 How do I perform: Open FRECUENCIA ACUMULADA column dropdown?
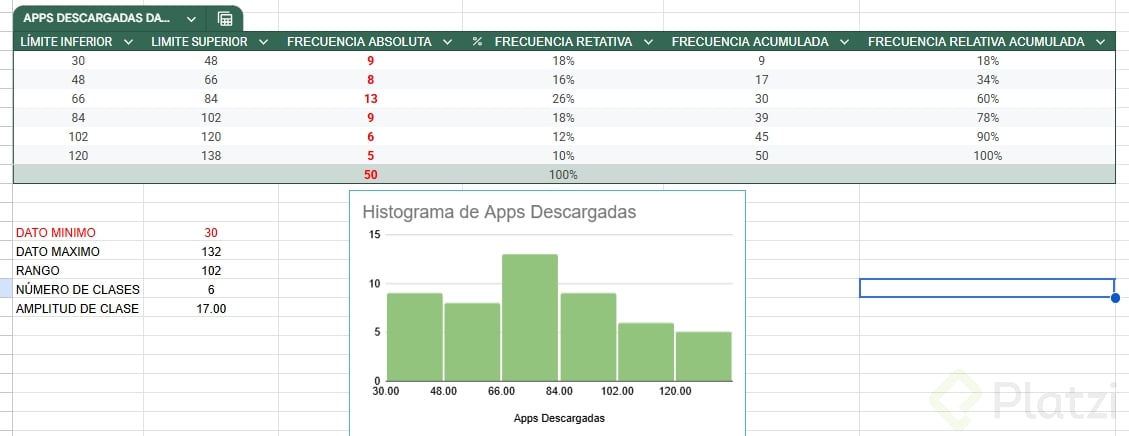tap(844, 42)
